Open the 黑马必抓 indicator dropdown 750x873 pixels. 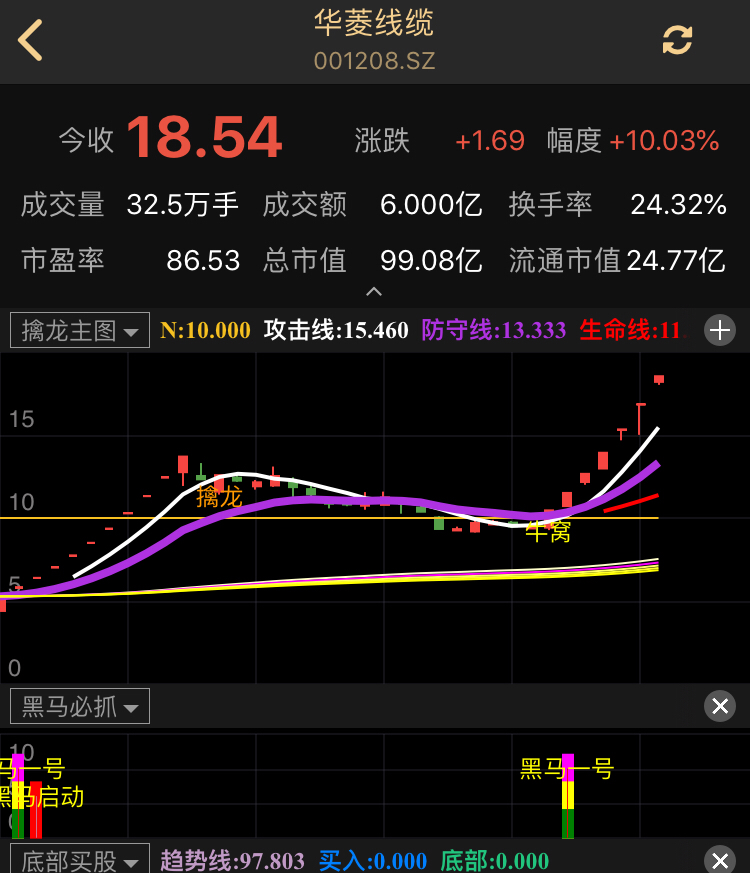tap(80, 707)
